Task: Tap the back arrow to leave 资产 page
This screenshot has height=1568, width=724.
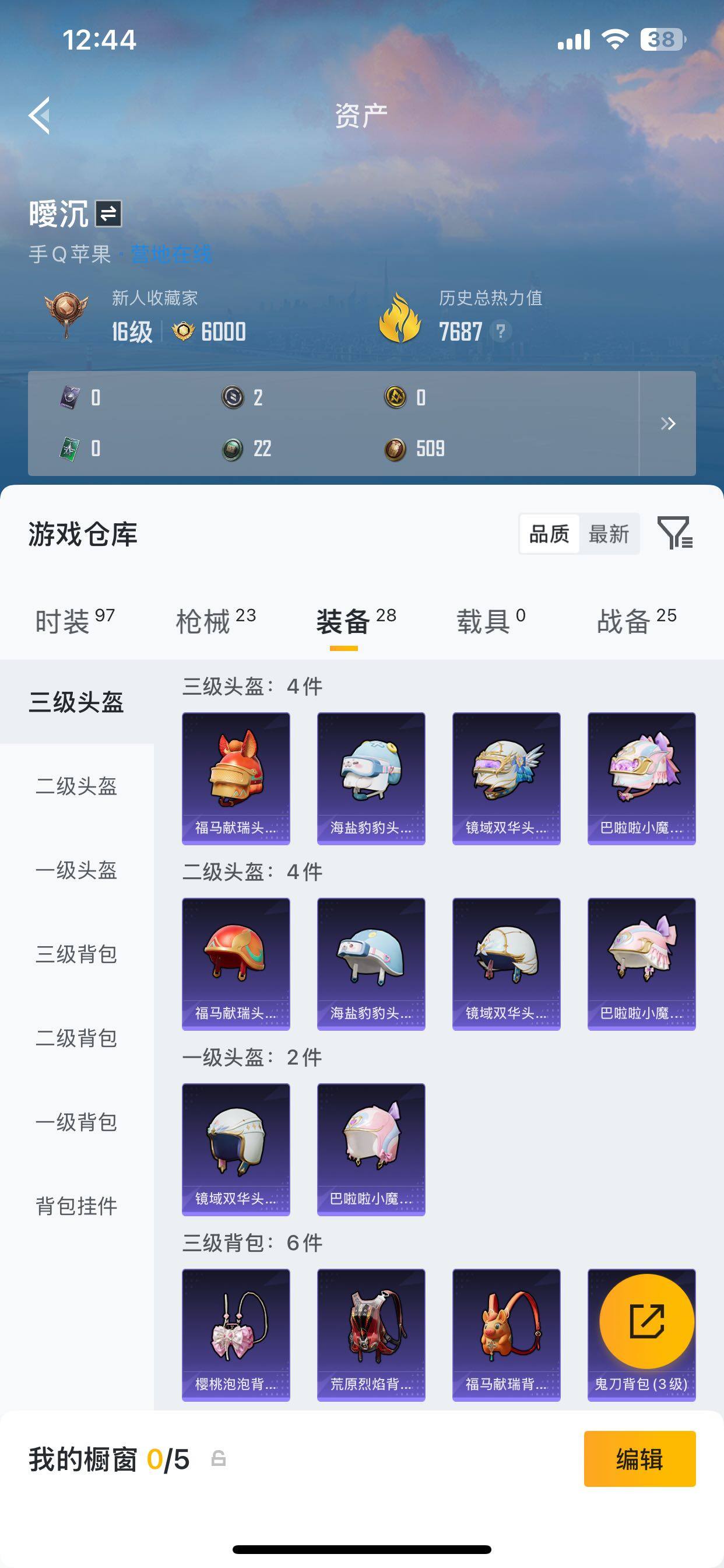Action: coord(38,117)
